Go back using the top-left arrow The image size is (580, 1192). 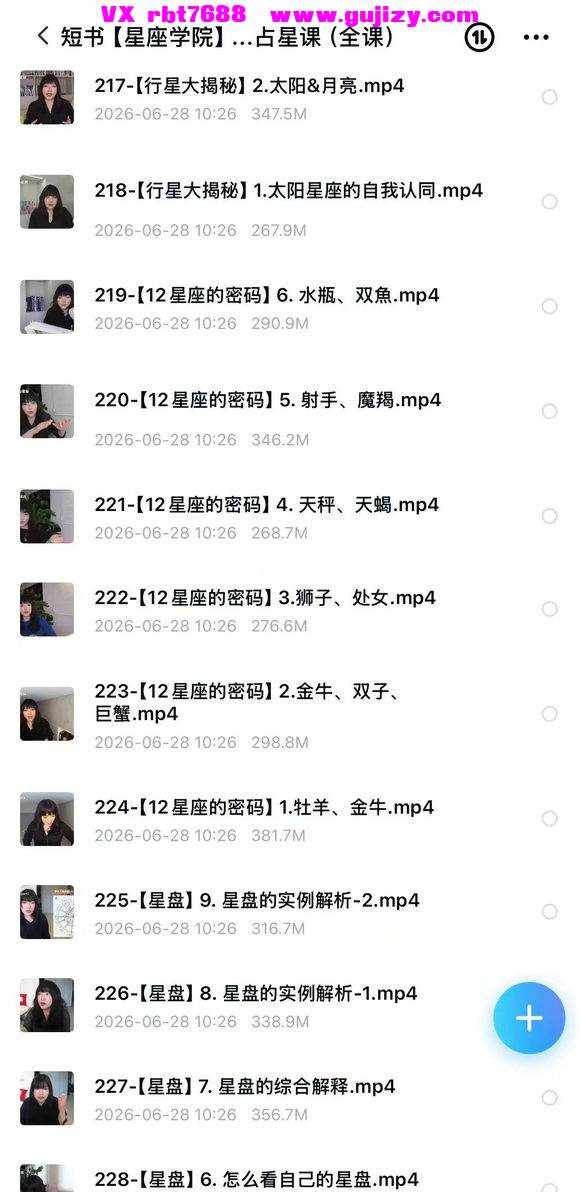pyautogui.click(x=43, y=36)
